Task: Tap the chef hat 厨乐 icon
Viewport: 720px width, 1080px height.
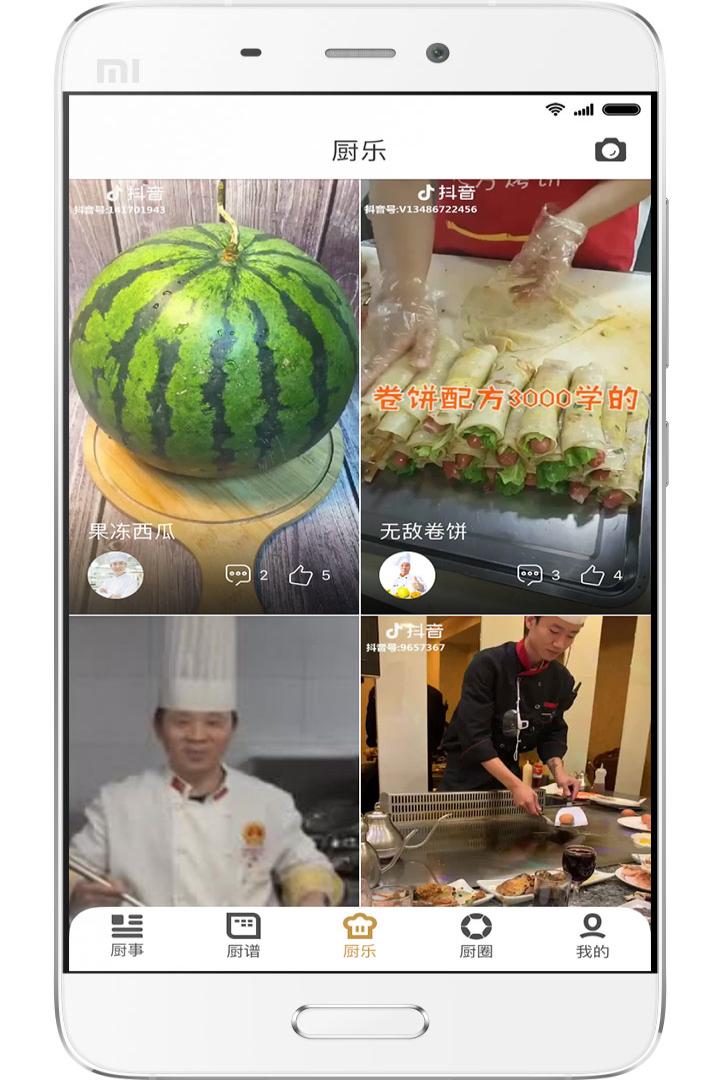Action: click(360, 925)
